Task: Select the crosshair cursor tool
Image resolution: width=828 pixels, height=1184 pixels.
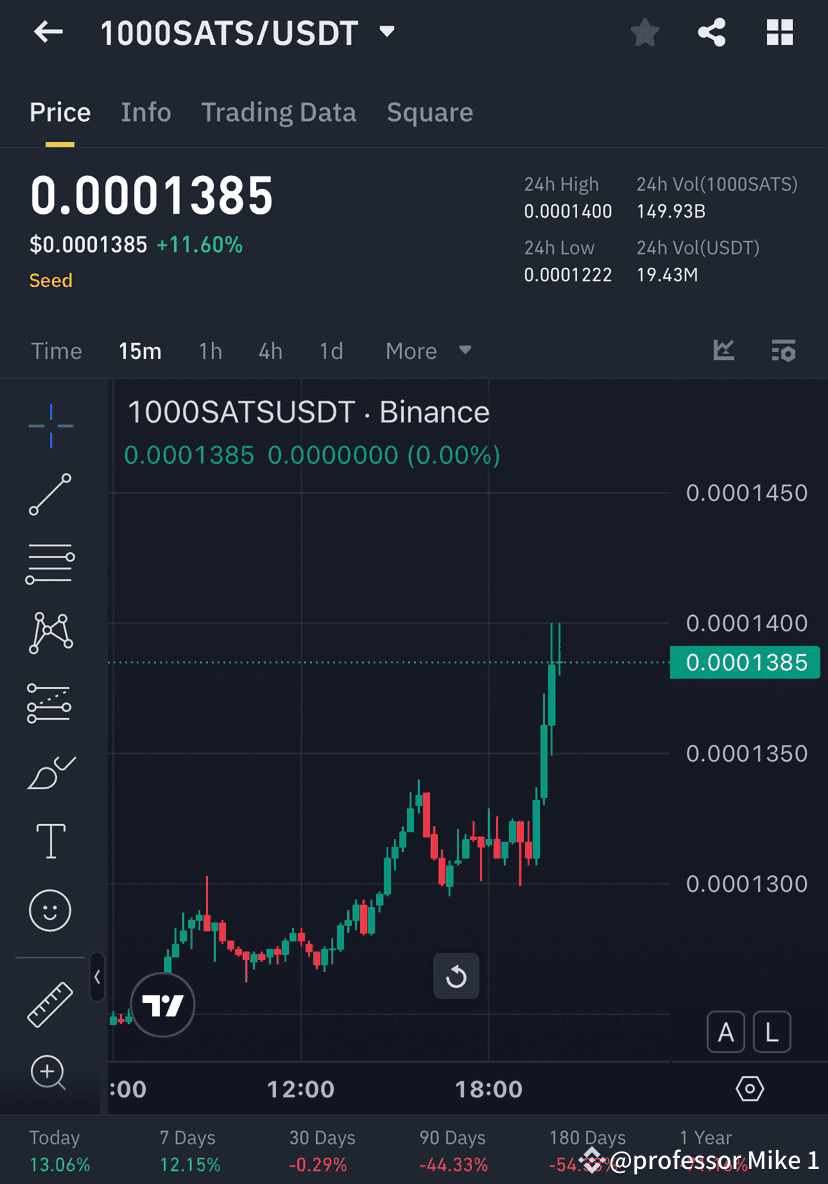Action: (x=50, y=425)
